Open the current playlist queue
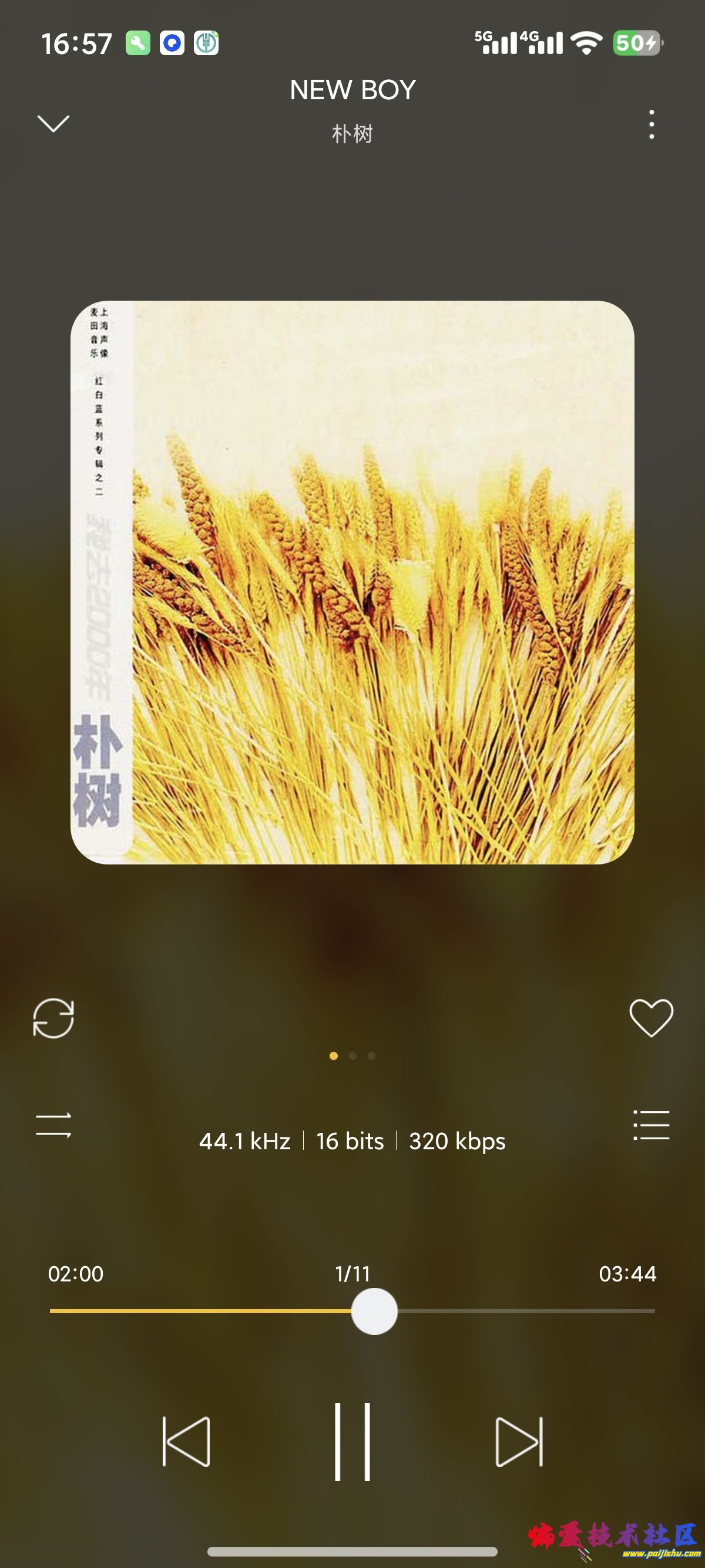 pyautogui.click(x=651, y=1125)
